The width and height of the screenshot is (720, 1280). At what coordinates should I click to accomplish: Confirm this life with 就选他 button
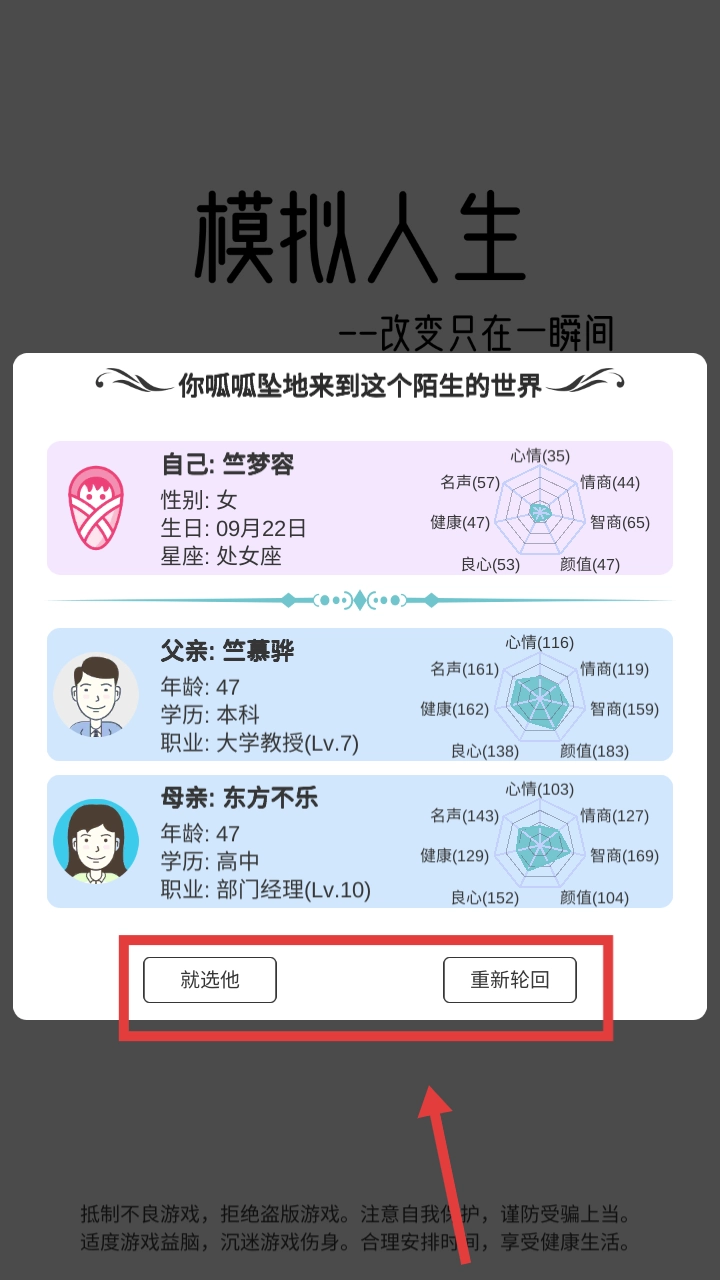point(210,979)
